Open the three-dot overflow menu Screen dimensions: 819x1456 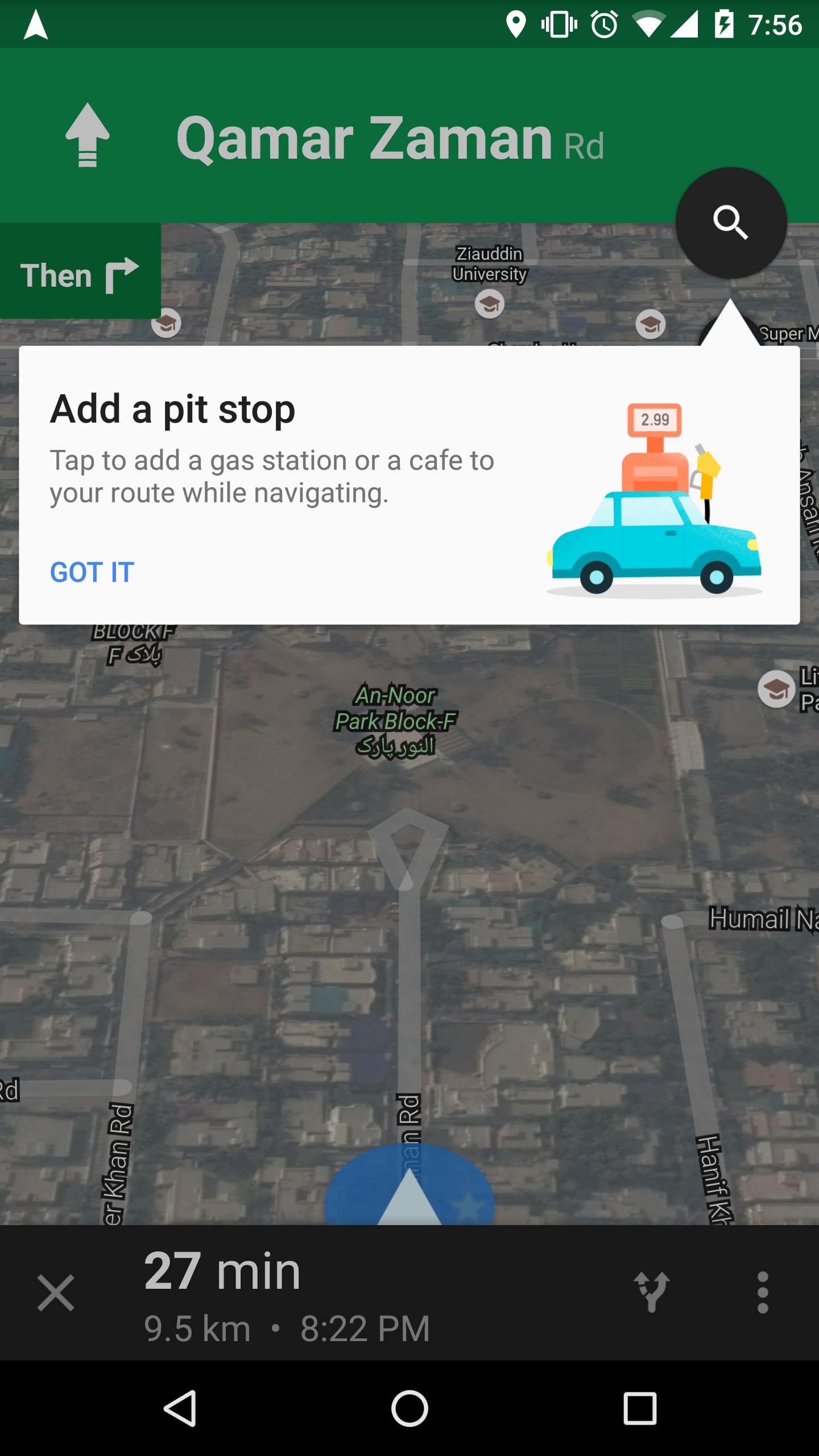coord(763,1292)
